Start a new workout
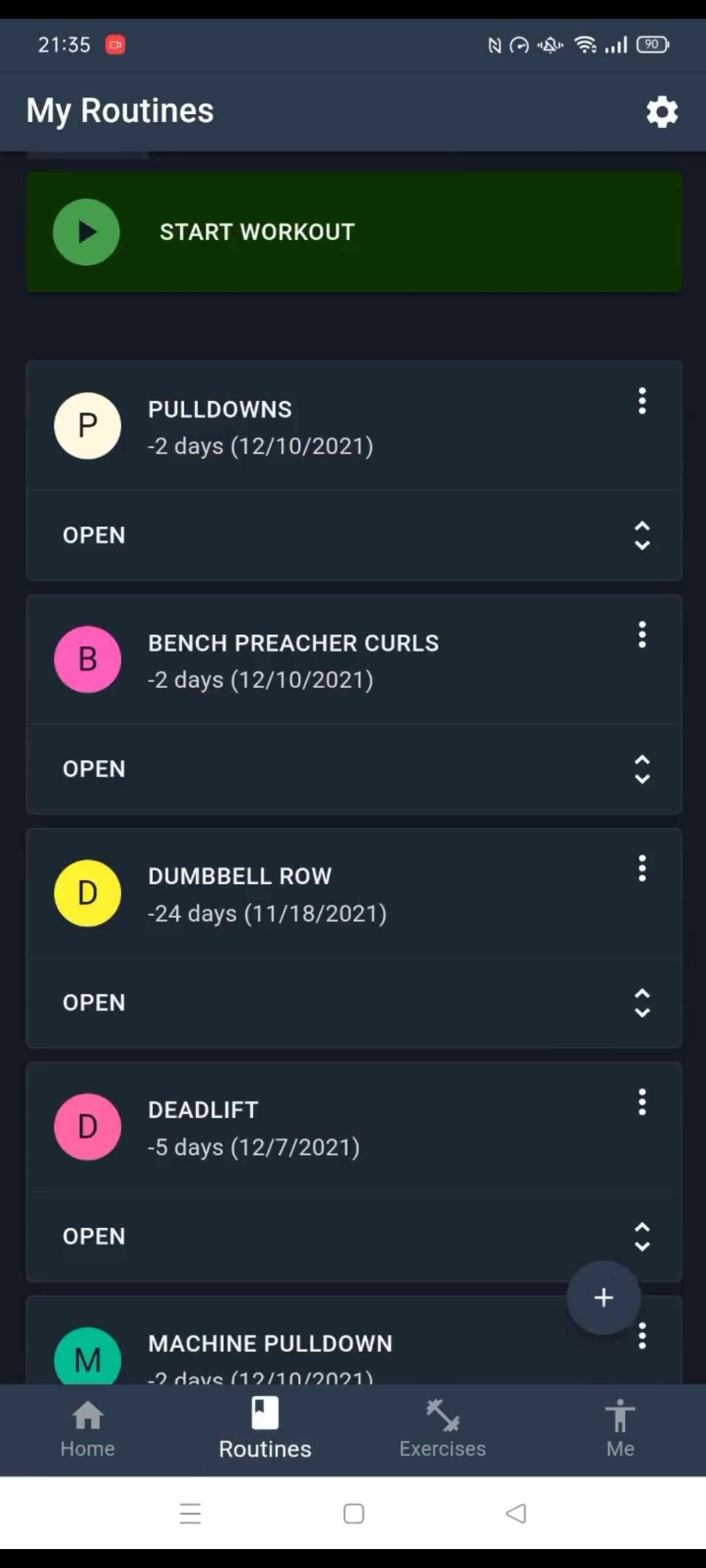 pos(353,232)
